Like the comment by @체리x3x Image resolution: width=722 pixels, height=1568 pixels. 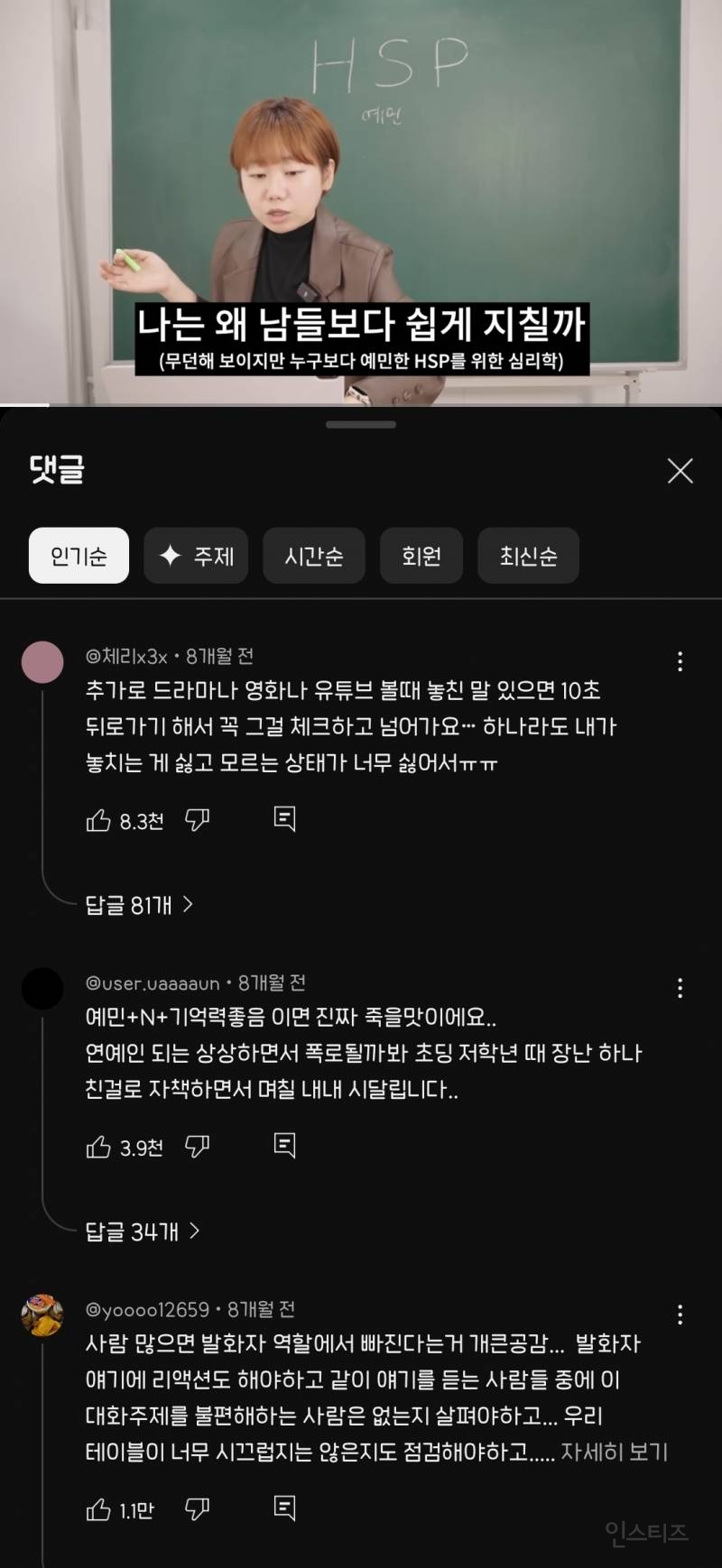[x=98, y=820]
